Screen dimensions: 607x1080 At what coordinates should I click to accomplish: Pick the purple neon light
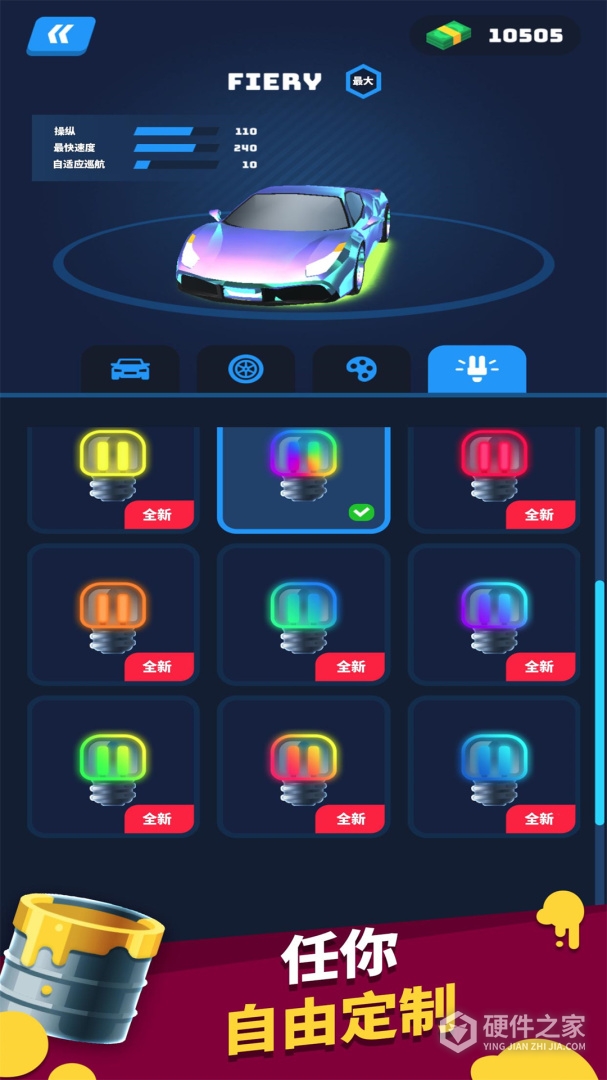494,614
